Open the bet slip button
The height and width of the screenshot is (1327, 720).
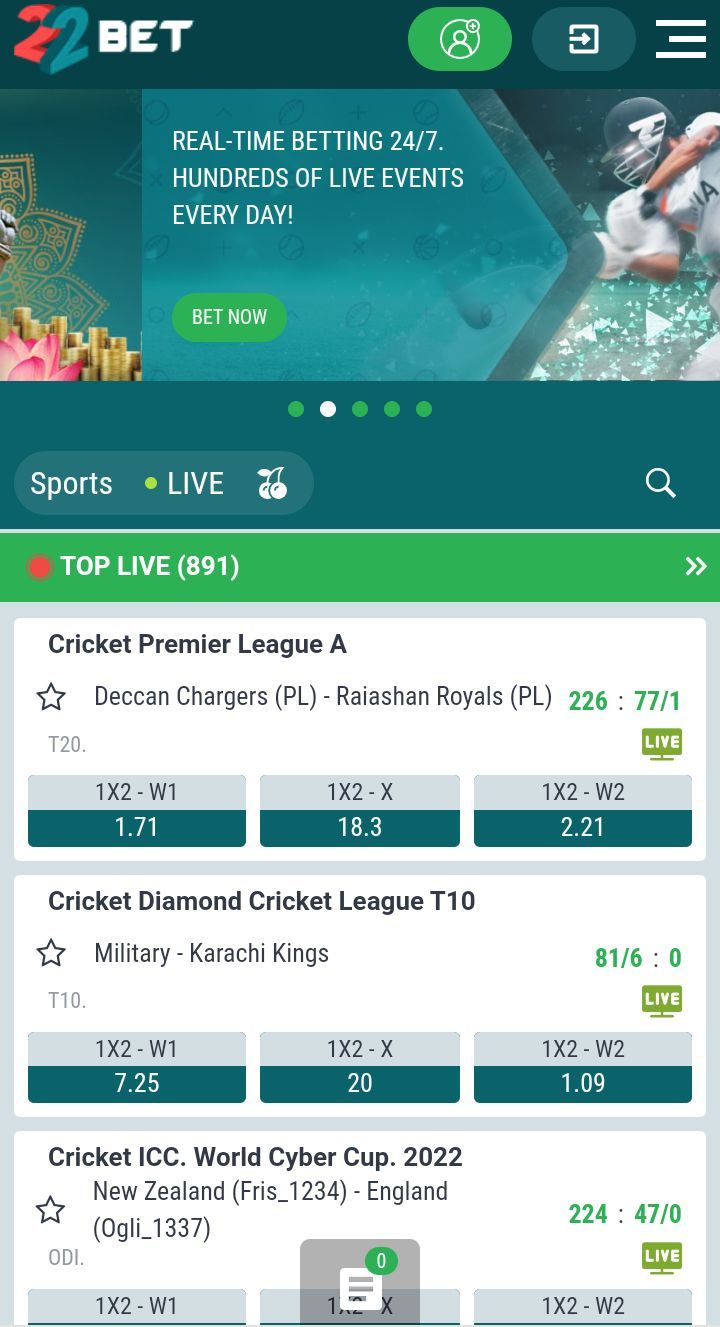(360, 1285)
